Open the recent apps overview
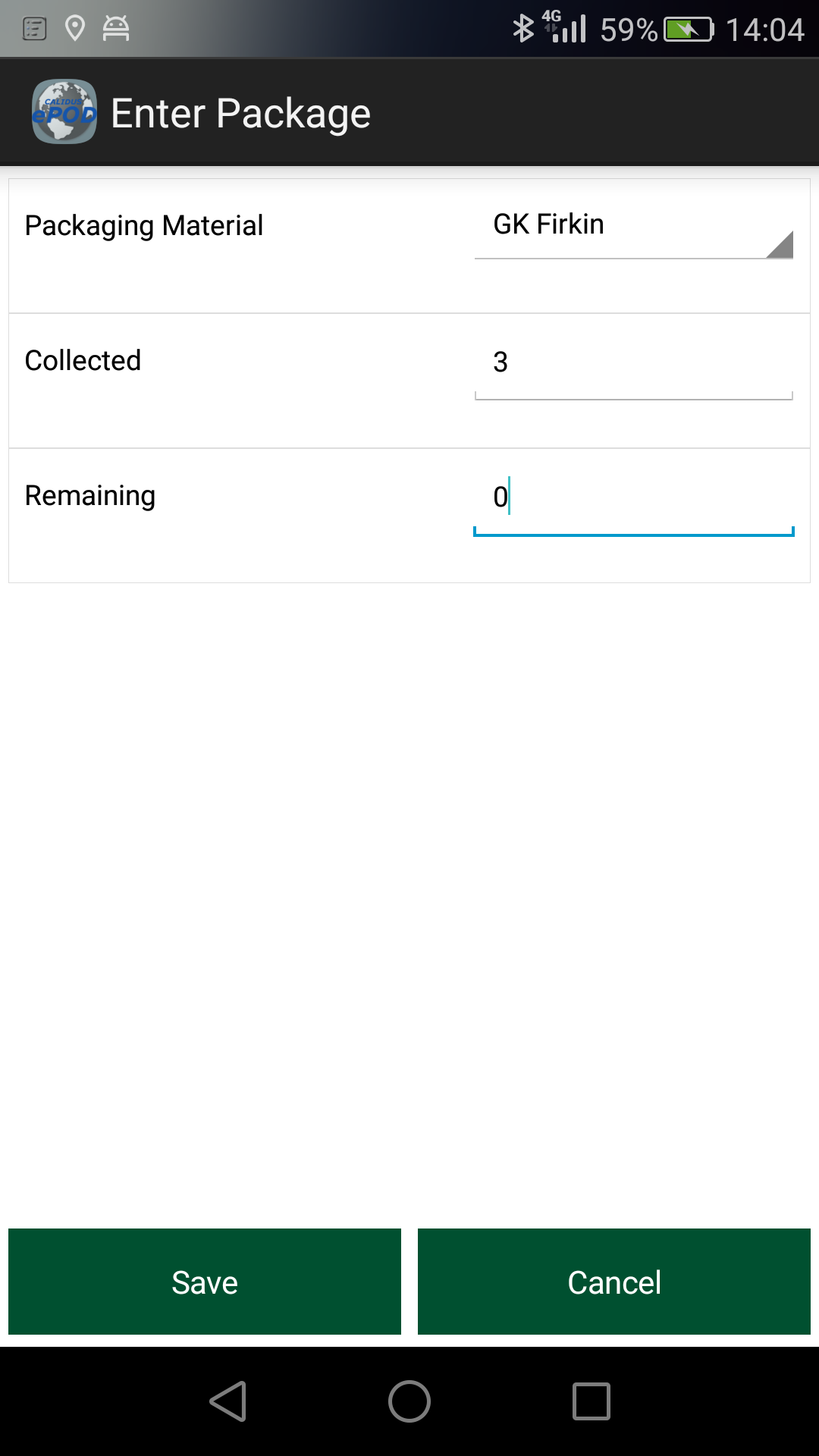The width and height of the screenshot is (819, 1456). coord(591,1401)
